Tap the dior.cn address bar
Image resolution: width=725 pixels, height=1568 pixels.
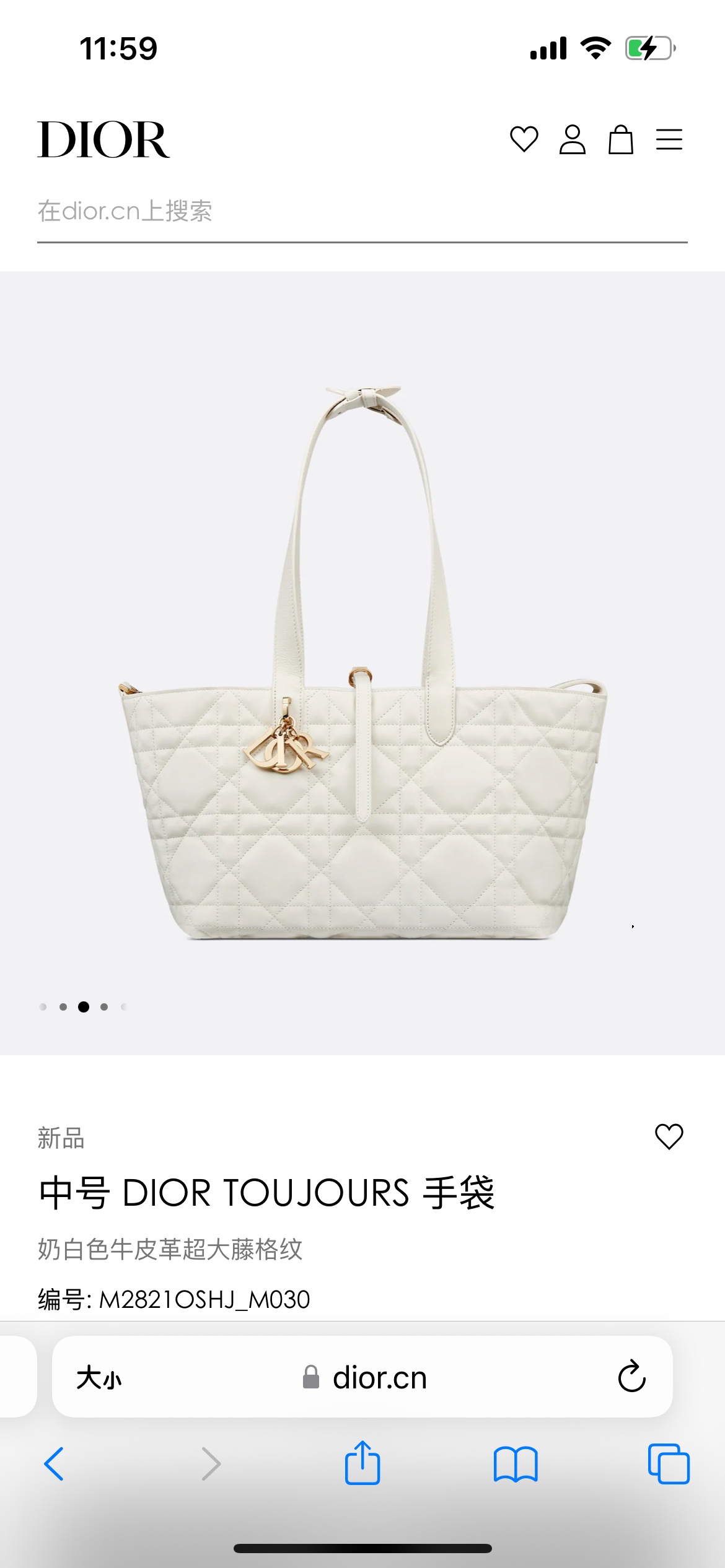366,1378
